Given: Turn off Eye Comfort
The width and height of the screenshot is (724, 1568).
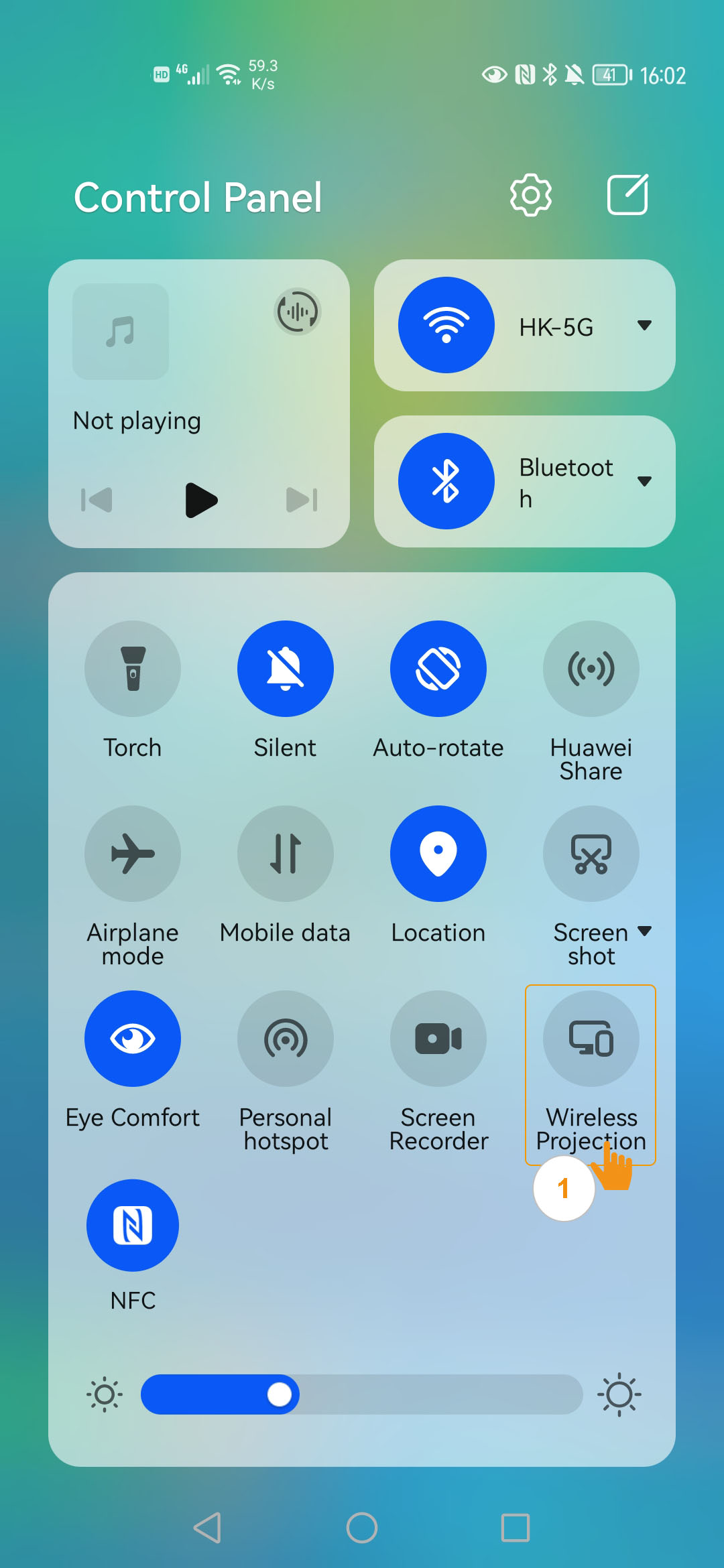Looking at the screenshot, I should [x=133, y=1039].
